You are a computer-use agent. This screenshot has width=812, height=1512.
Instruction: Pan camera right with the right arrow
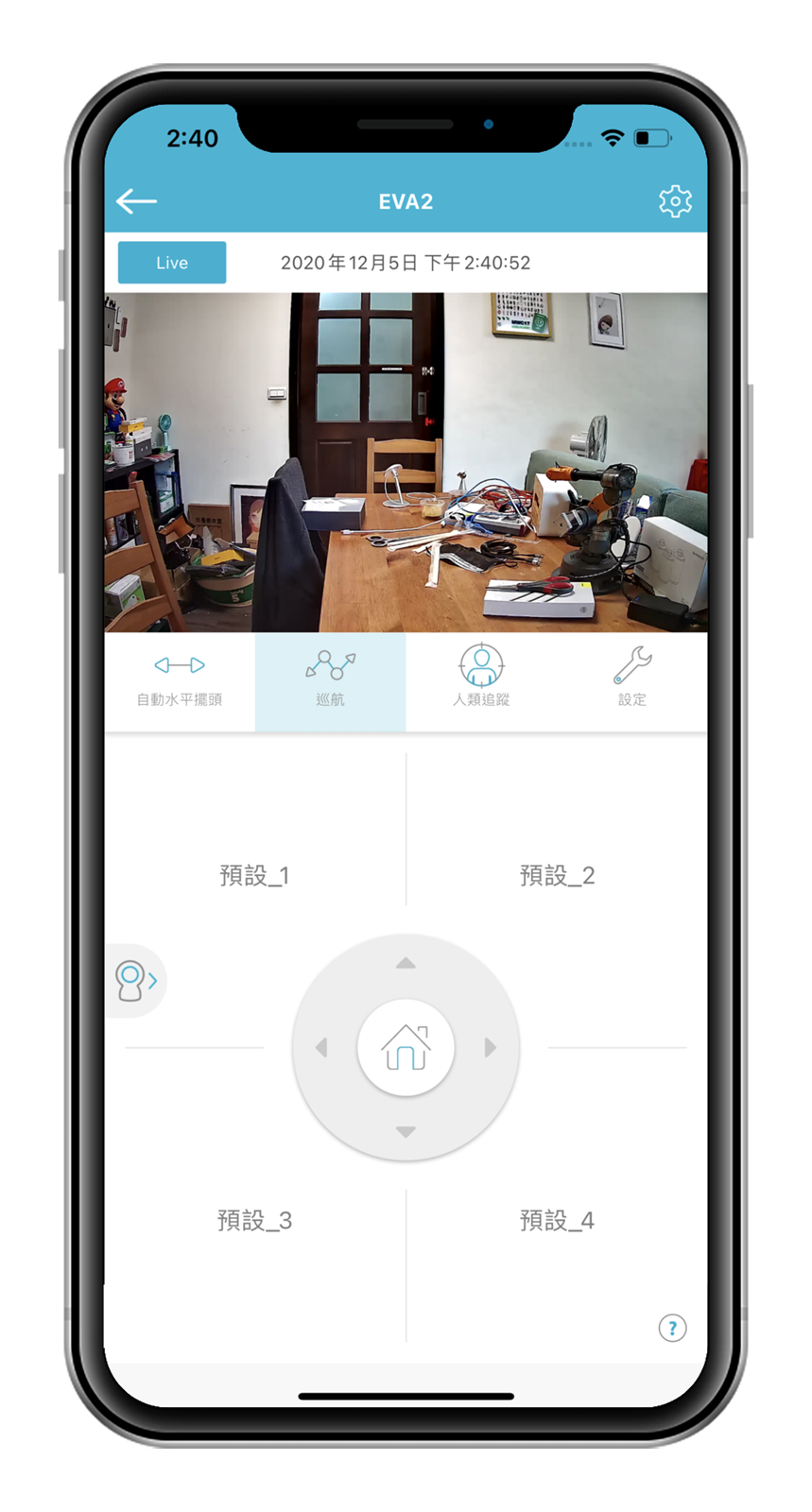pyautogui.click(x=490, y=1047)
